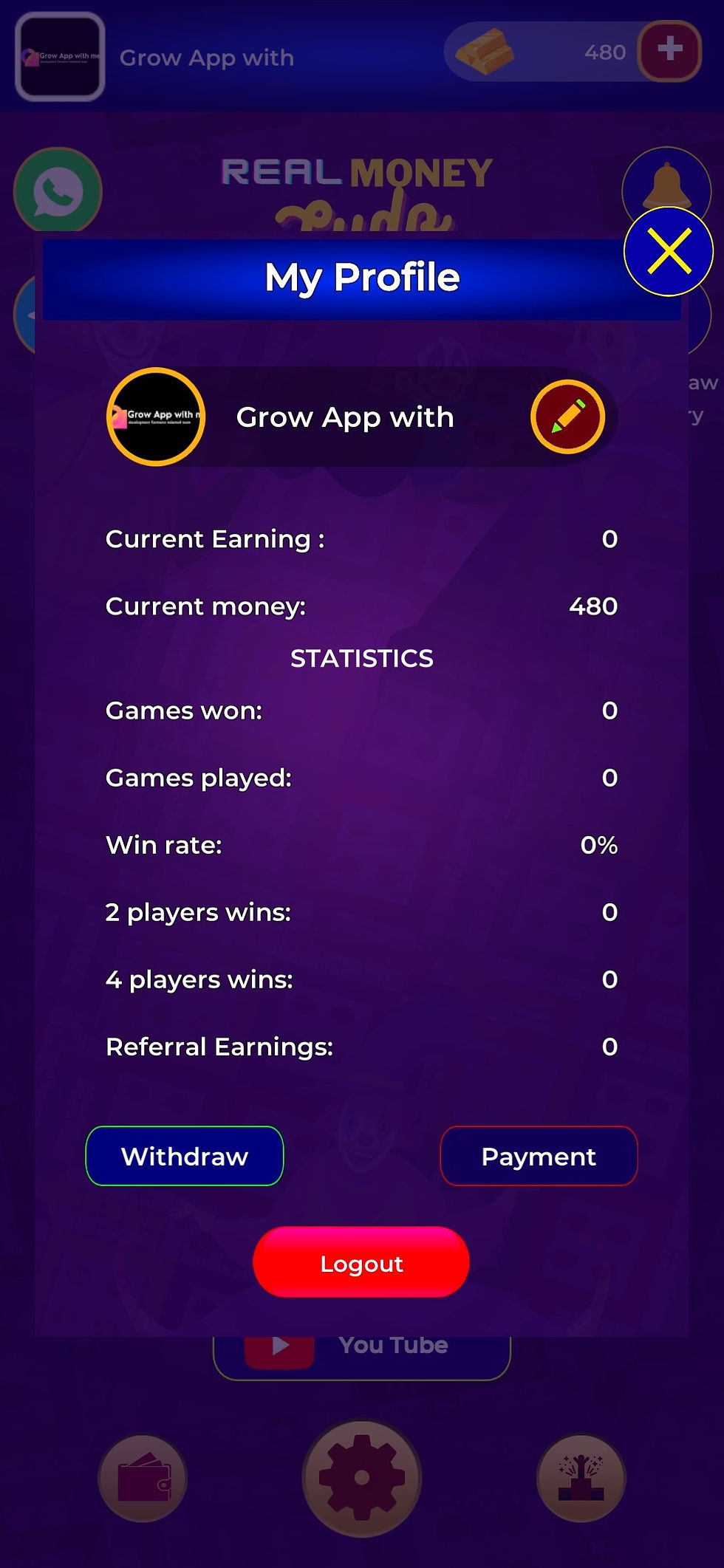The image size is (724, 1568).
Task: Click the YouTube play icon
Action: click(x=279, y=1345)
